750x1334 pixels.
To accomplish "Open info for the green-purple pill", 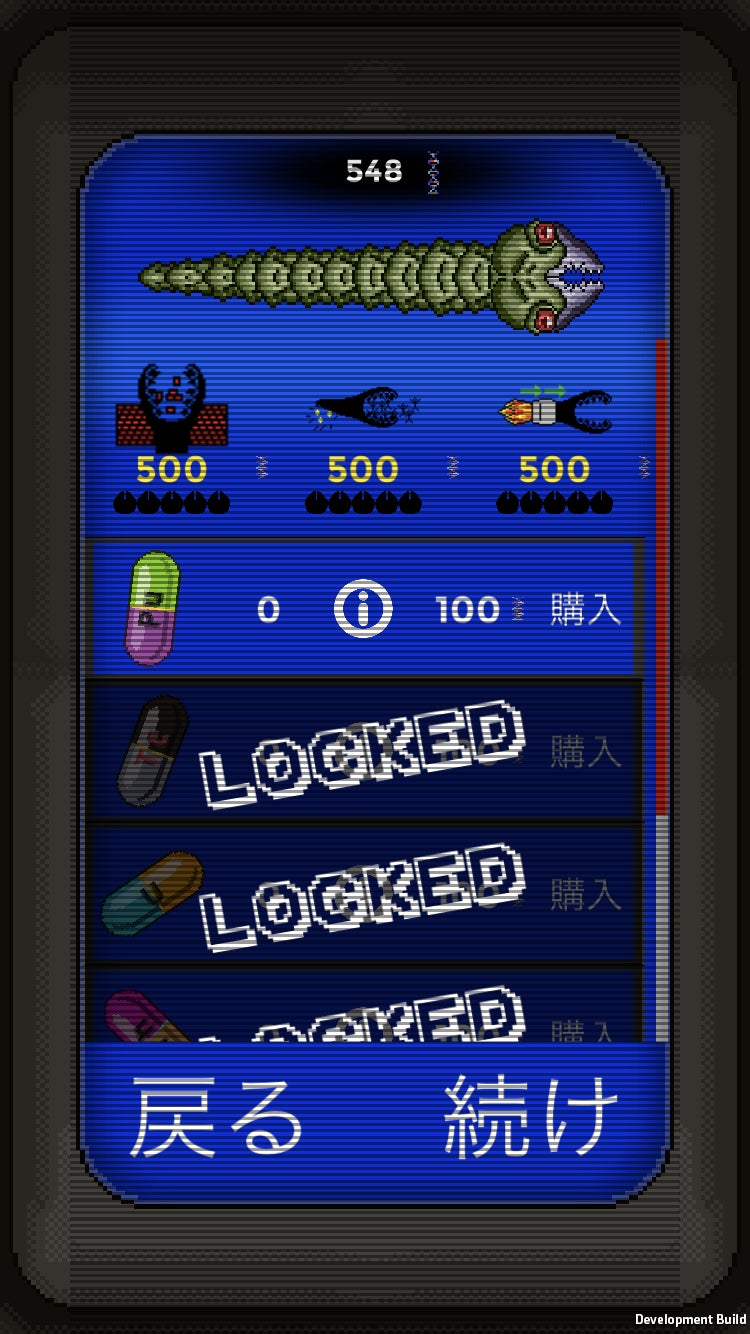I will point(362,608).
